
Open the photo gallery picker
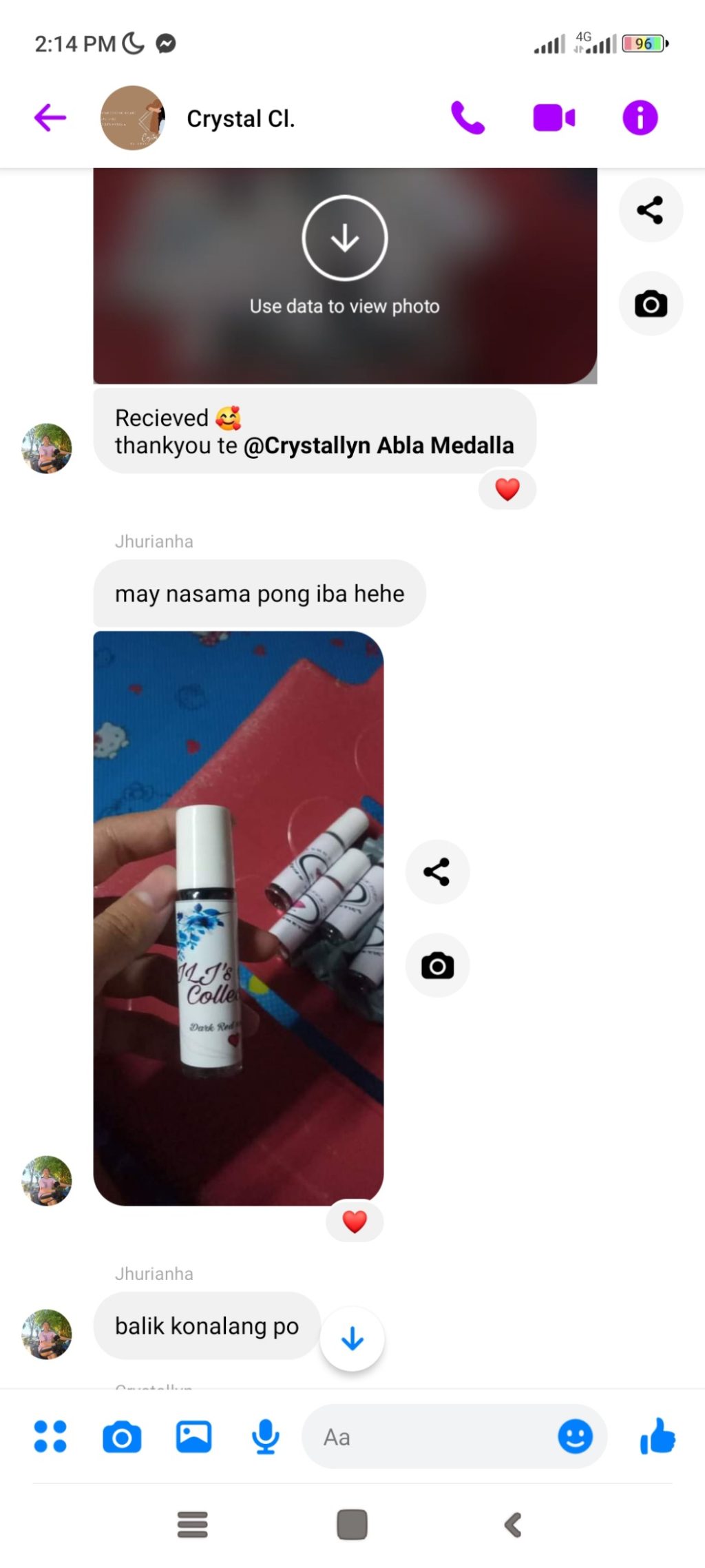click(x=193, y=1436)
